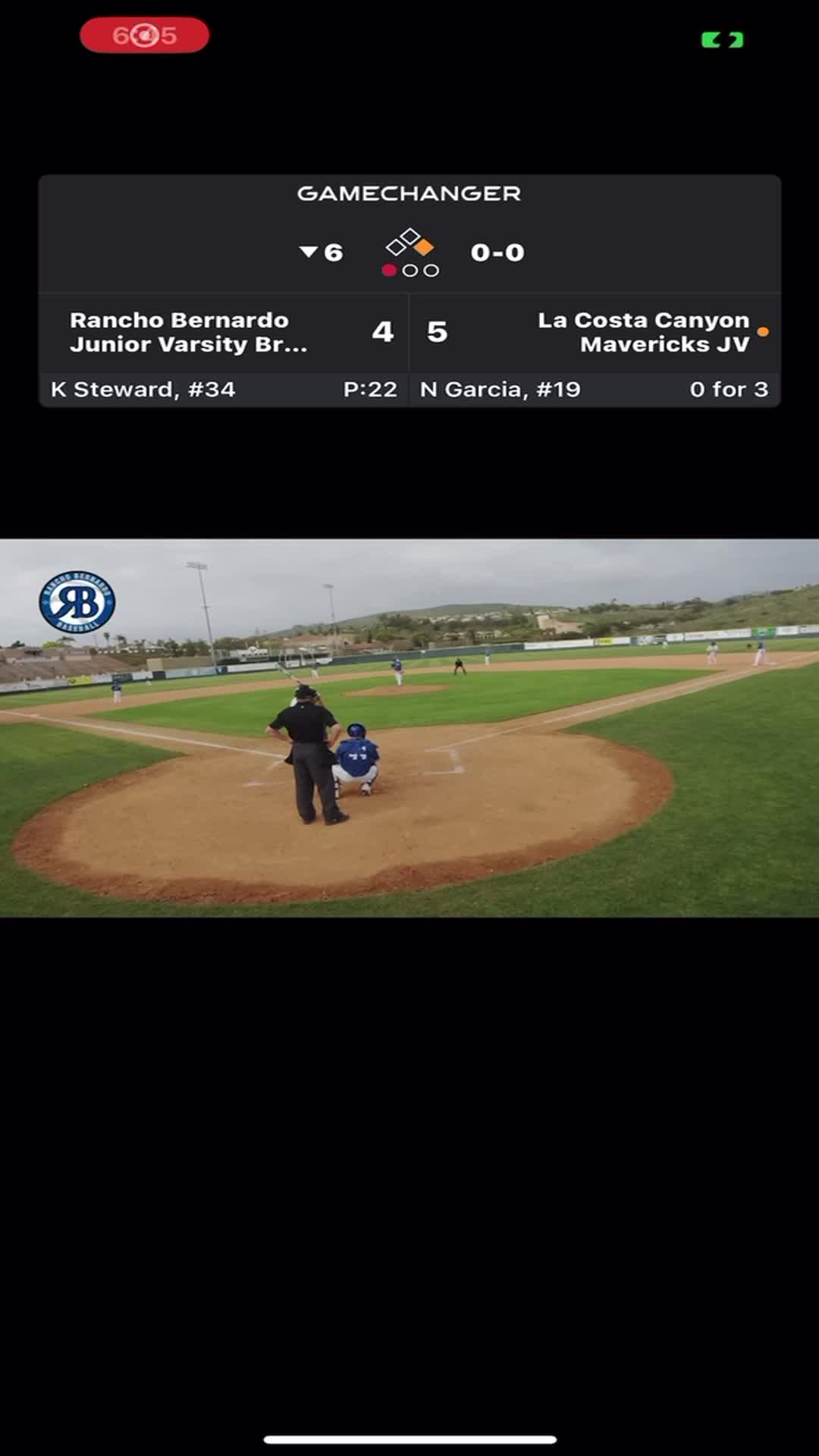Tap the 0 for 3 batting stat
Image resolution: width=819 pixels, height=1456 pixels.
pos(729,390)
